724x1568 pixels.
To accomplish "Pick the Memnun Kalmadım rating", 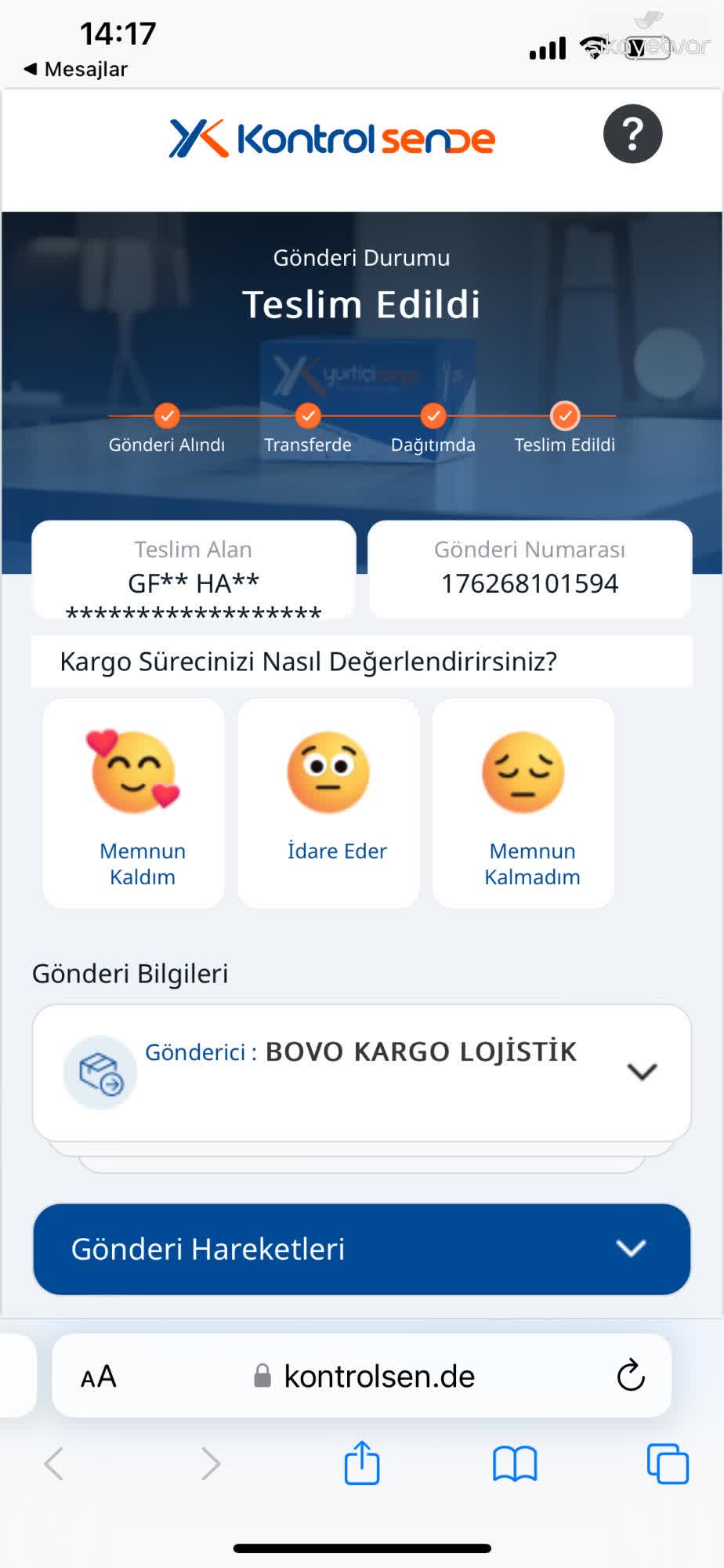I will coord(522,801).
